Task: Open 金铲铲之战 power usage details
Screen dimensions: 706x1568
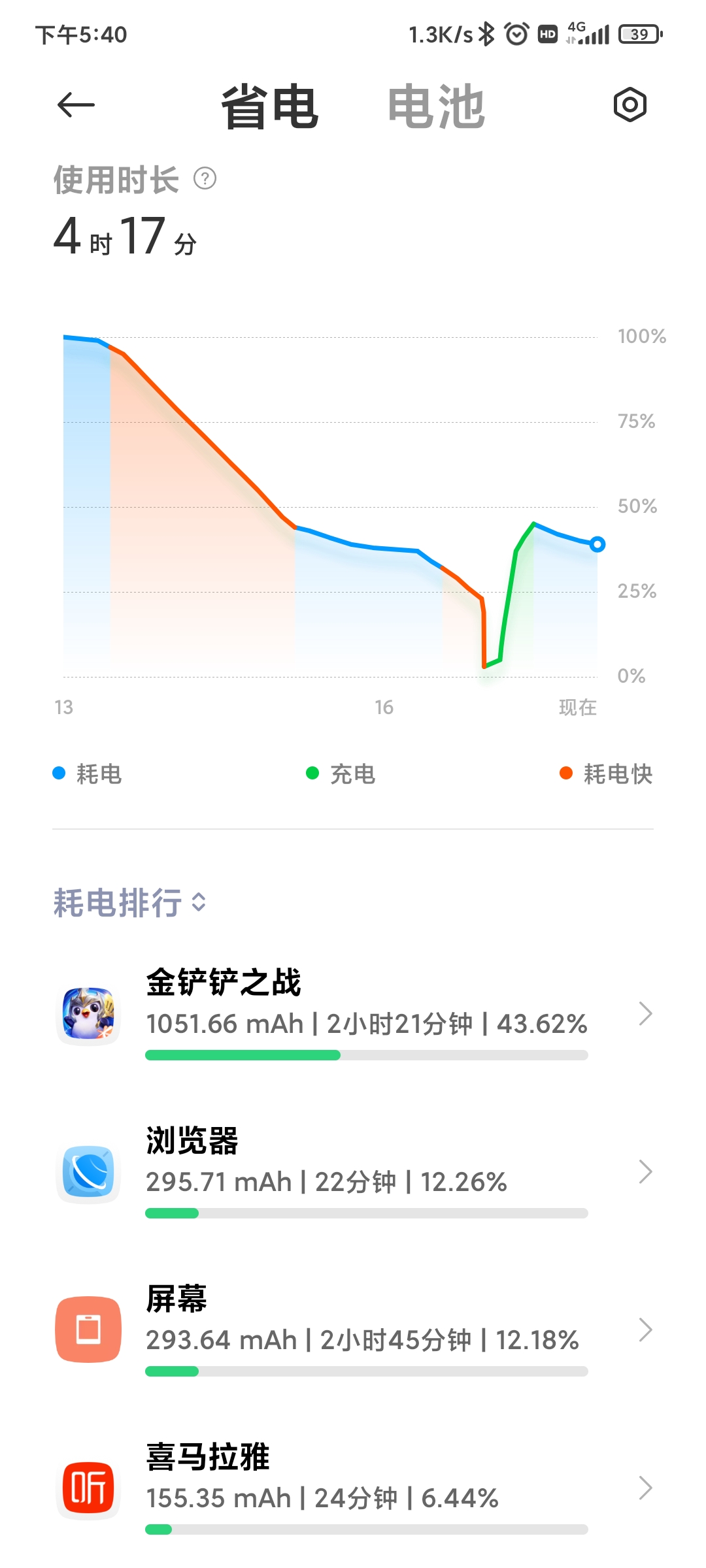Action: tap(353, 1013)
